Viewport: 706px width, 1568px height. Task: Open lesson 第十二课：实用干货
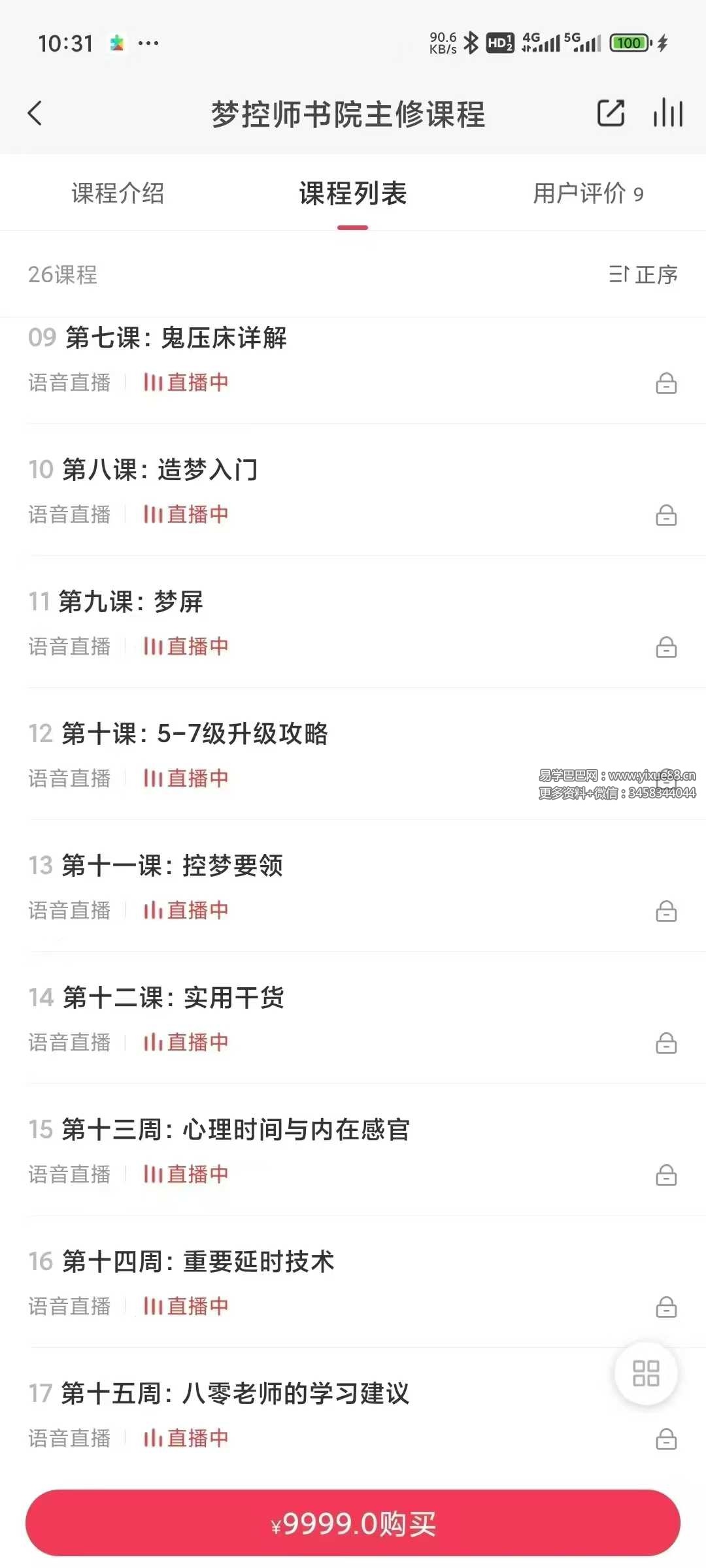click(174, 998)
